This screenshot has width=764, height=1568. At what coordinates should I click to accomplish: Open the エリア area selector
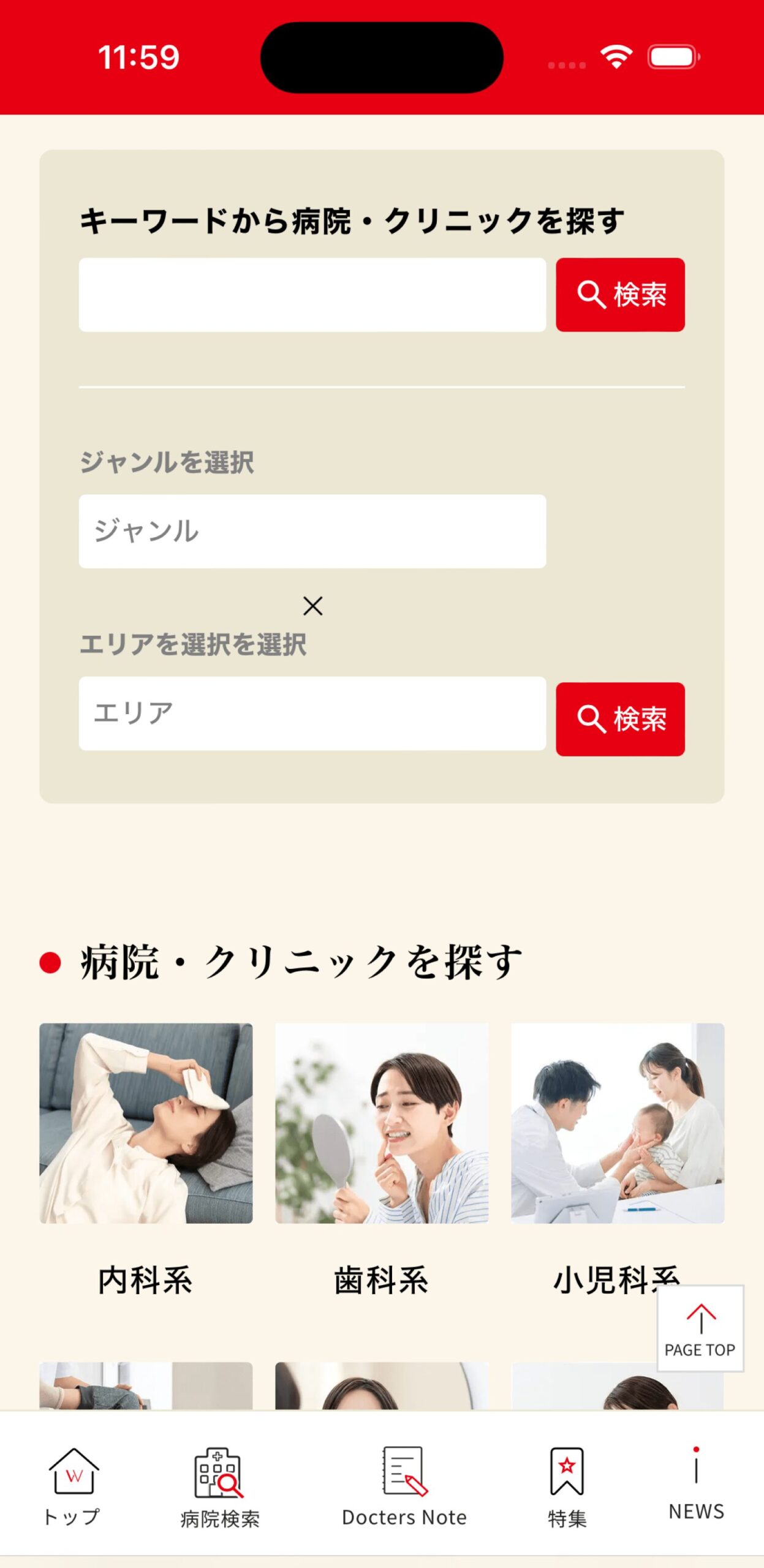coord(312,714)
